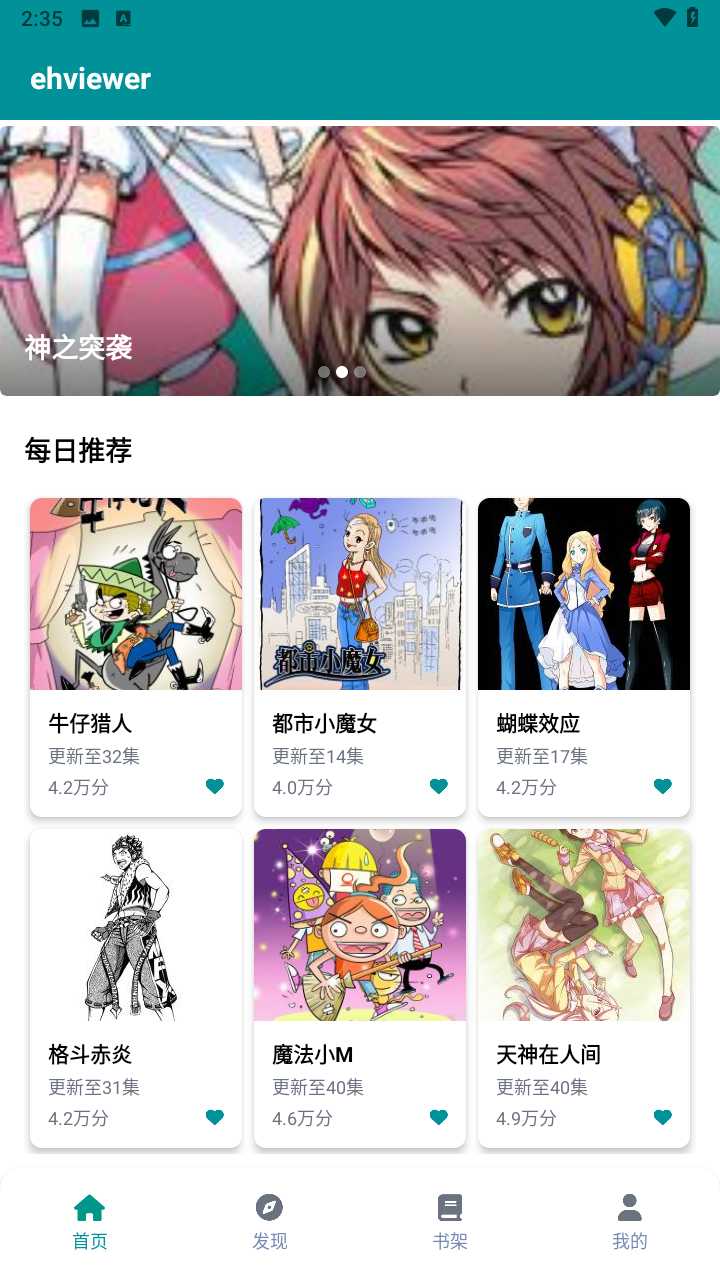This screenshot has height=1280, width=720.
Task: Tap the 发现 compass icon
Action: (270, 1207)
